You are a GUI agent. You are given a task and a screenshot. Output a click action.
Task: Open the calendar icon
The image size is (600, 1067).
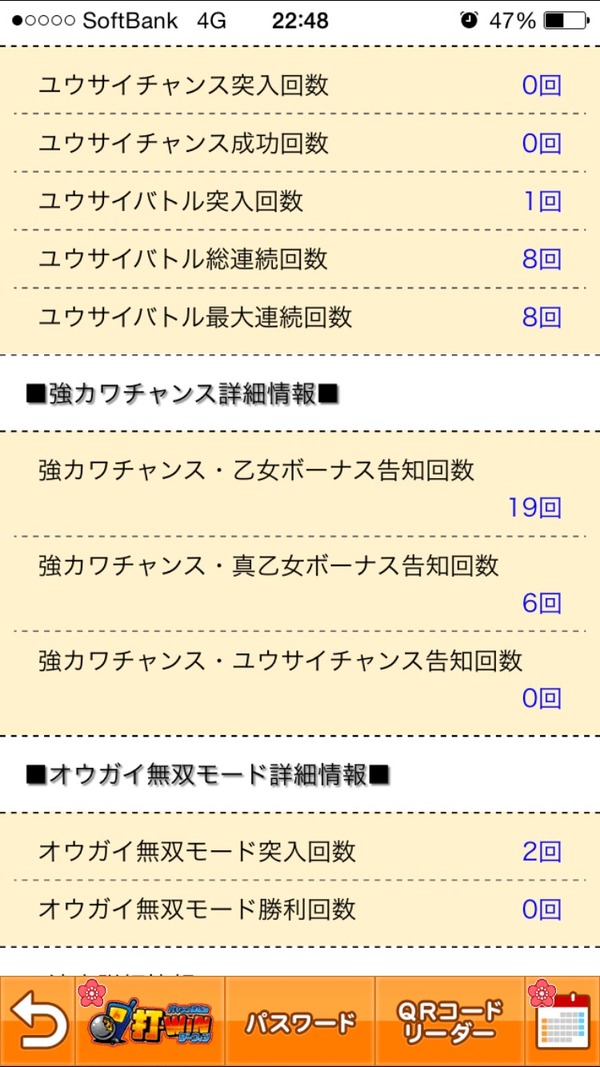pyautogui.click(x=563, y=1021)
